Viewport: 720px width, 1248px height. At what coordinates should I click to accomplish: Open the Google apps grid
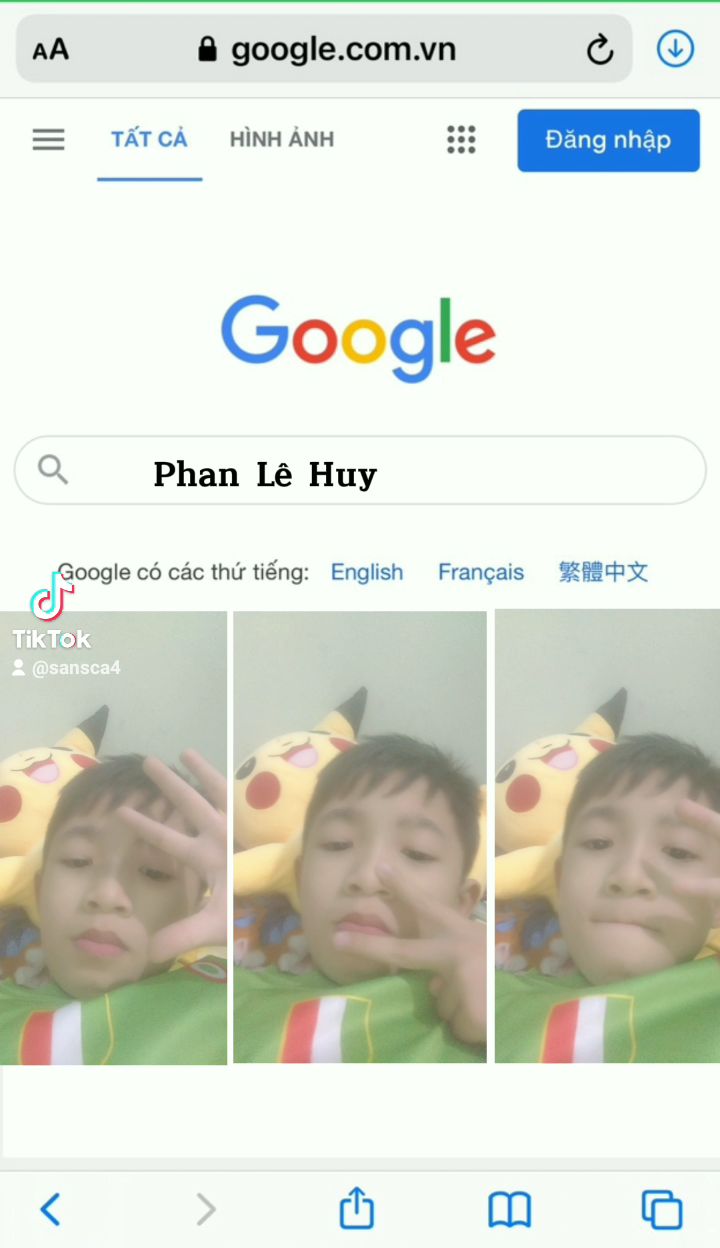click(461, 140)
